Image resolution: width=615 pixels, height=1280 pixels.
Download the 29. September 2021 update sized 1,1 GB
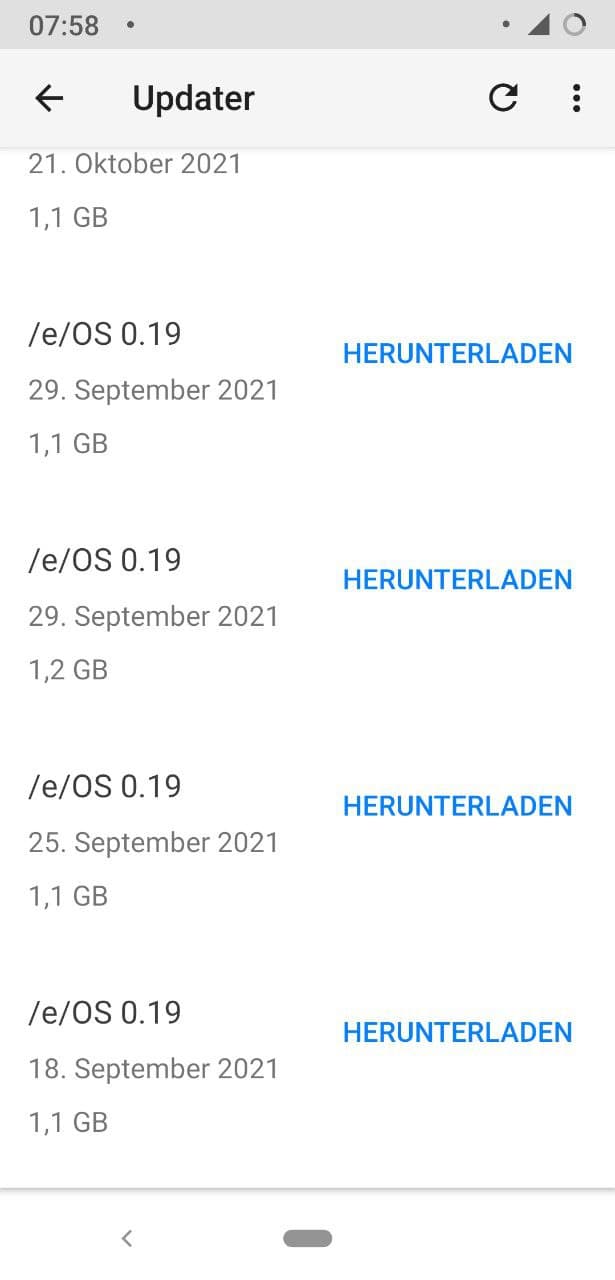[x=457, y=353]
